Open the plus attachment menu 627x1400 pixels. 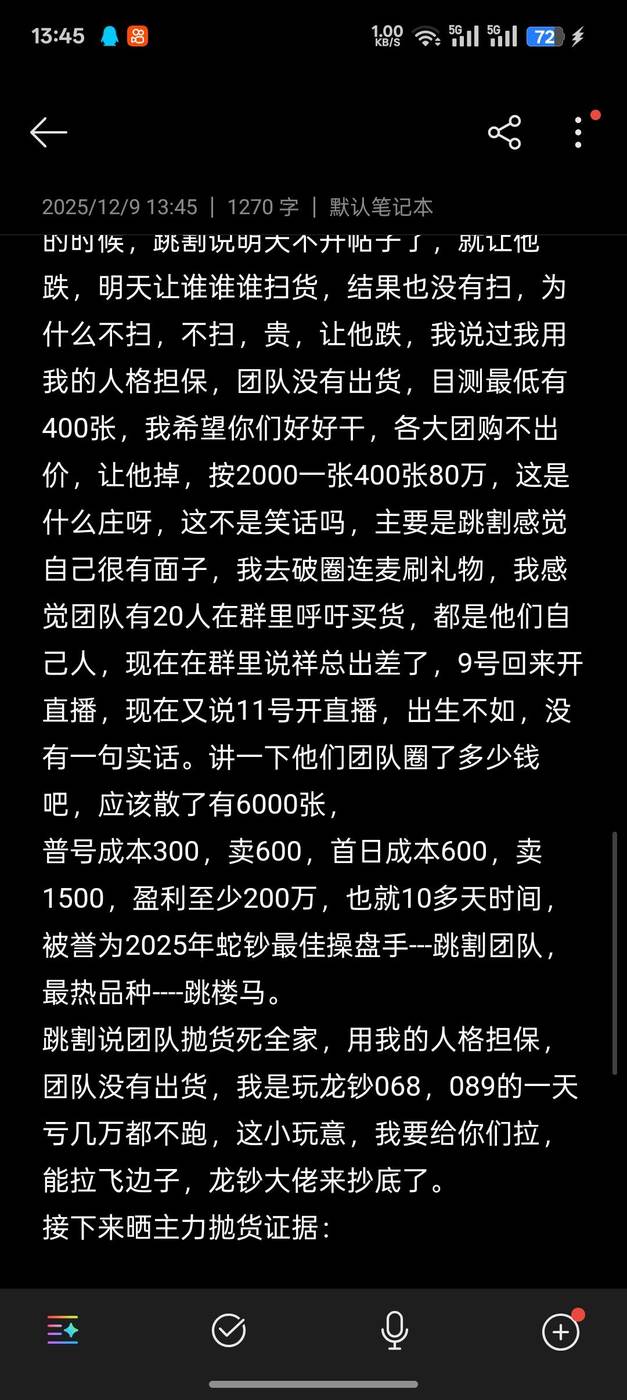[560, 1330]
